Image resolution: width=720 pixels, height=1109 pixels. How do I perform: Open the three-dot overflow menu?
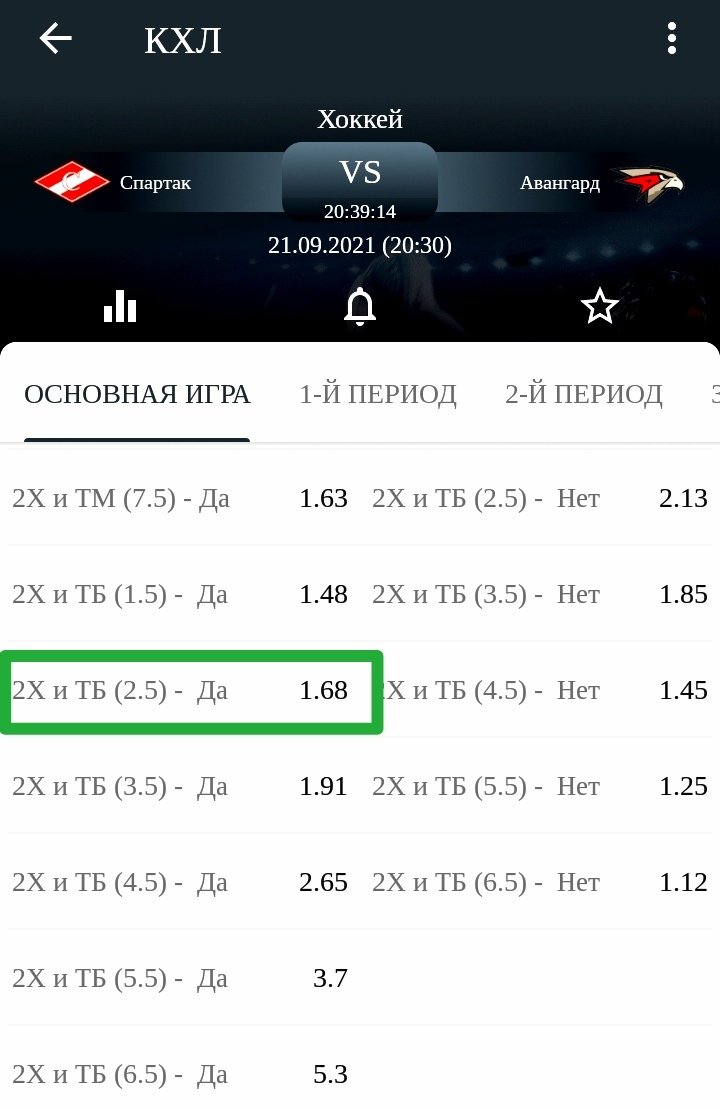coord(672,39)
